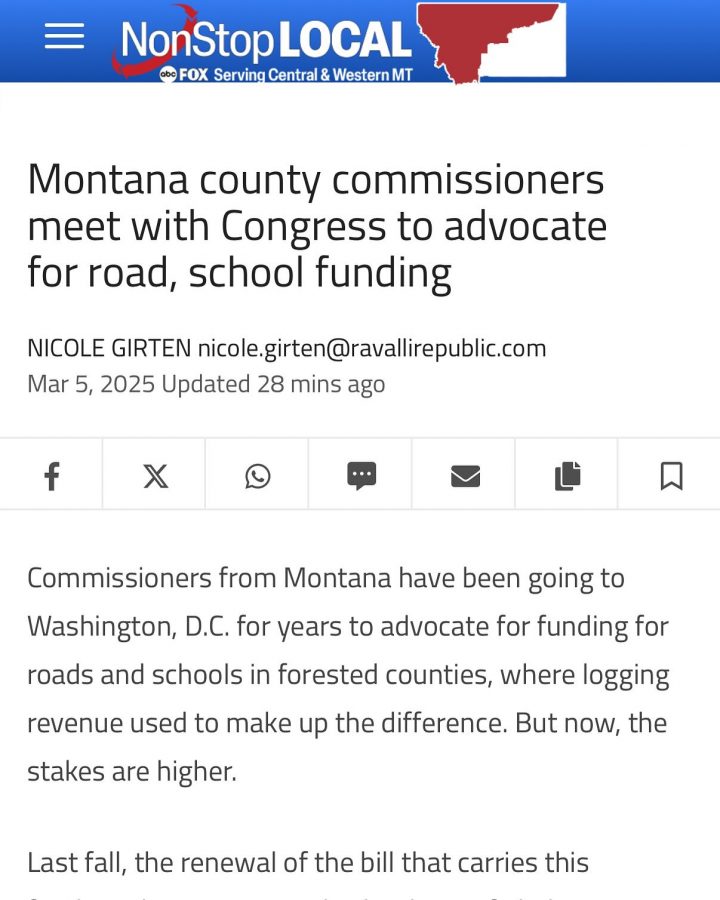Image resolution: width=720 pixels, height=900 pixels.
Task: Bookmark this article
Action: tap(671, 475)
